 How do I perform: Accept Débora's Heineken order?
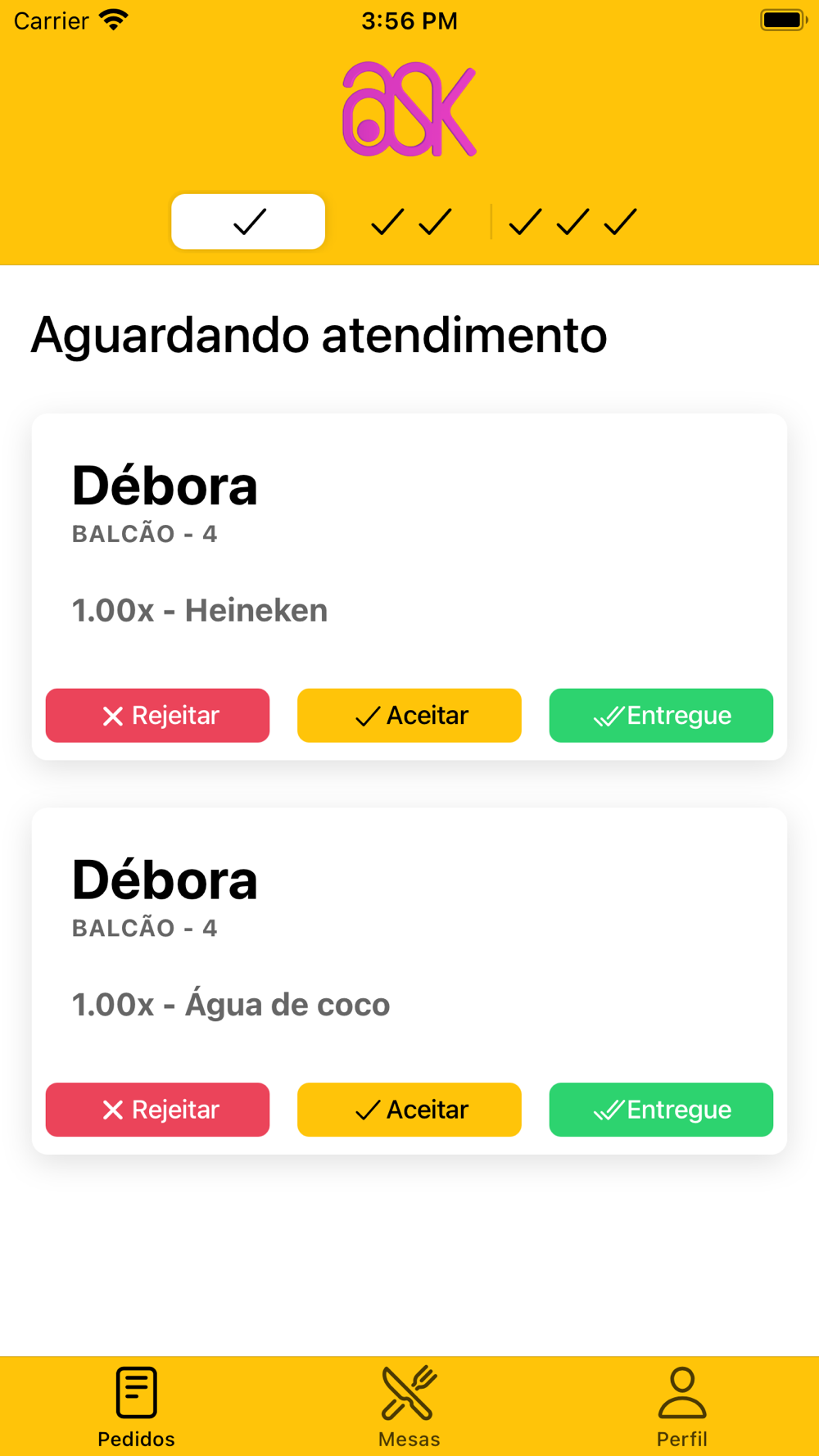click(x=409, y=716)
